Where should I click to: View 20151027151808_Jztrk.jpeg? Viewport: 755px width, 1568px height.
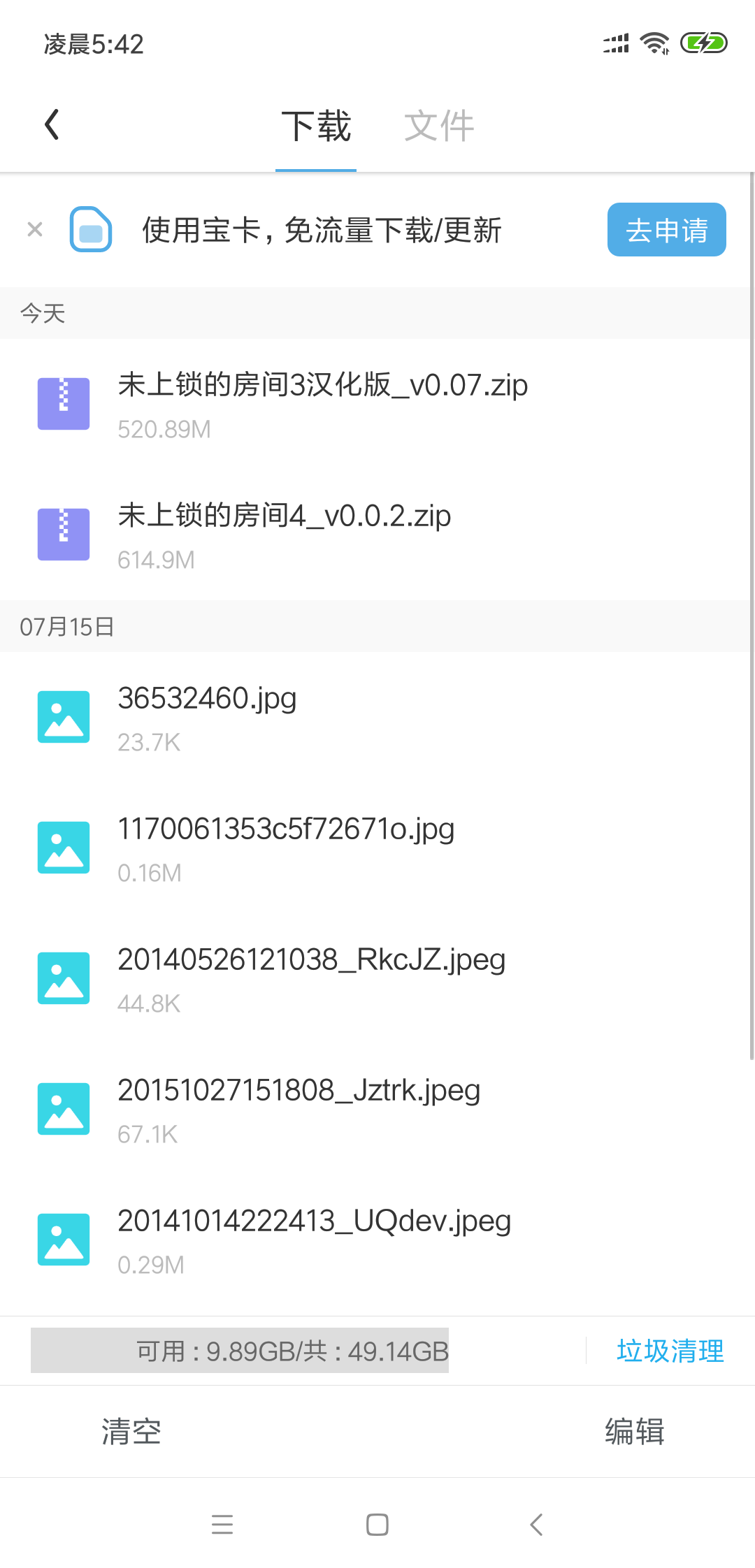377,1109
